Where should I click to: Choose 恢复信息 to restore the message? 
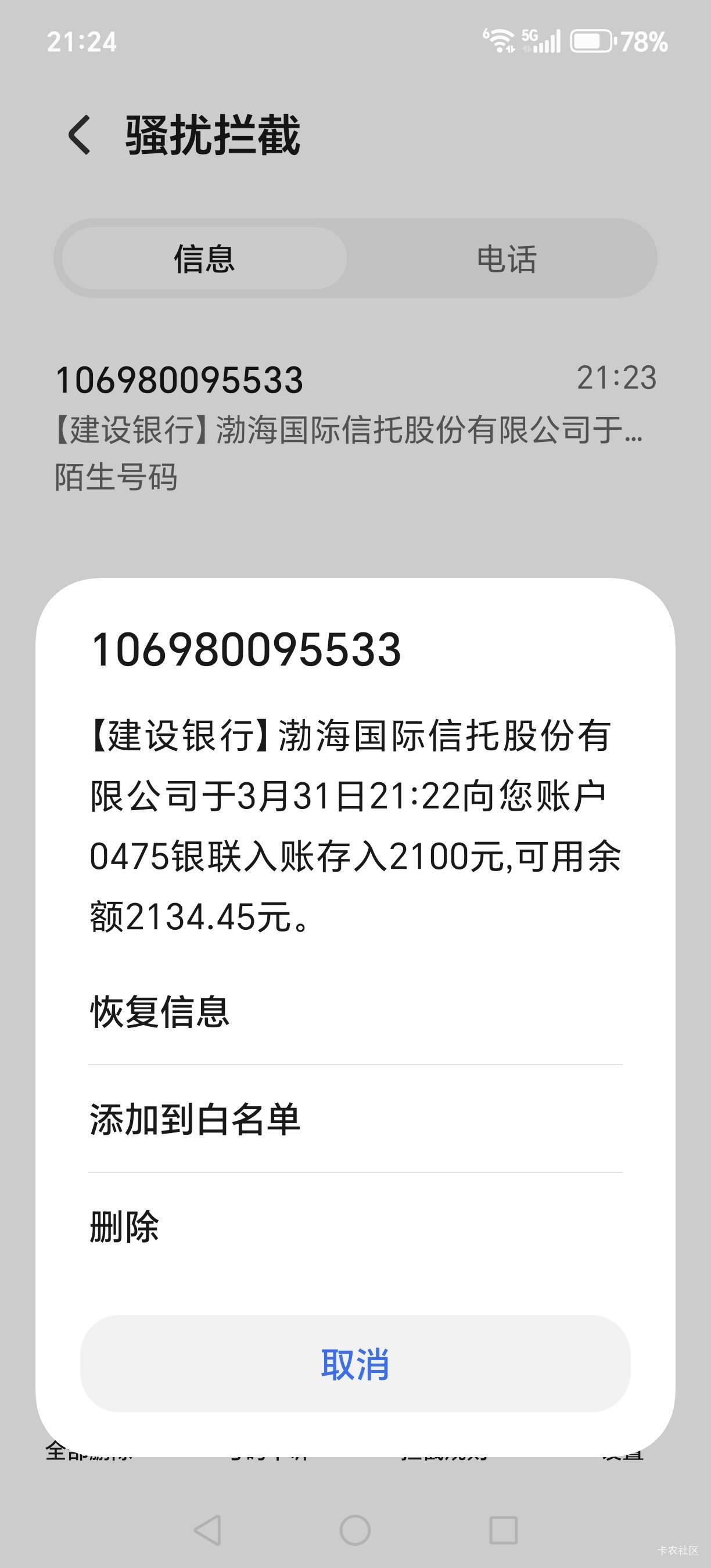point(160,1012)
